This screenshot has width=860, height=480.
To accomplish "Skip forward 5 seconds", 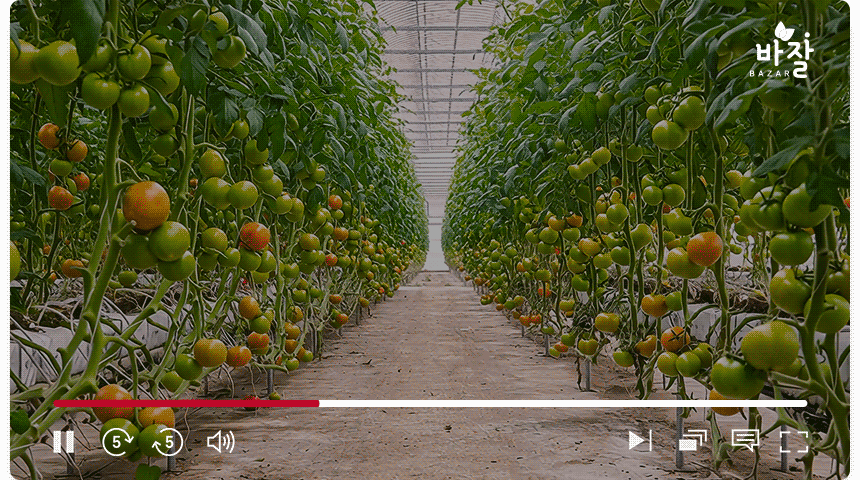I will (117, 442).
